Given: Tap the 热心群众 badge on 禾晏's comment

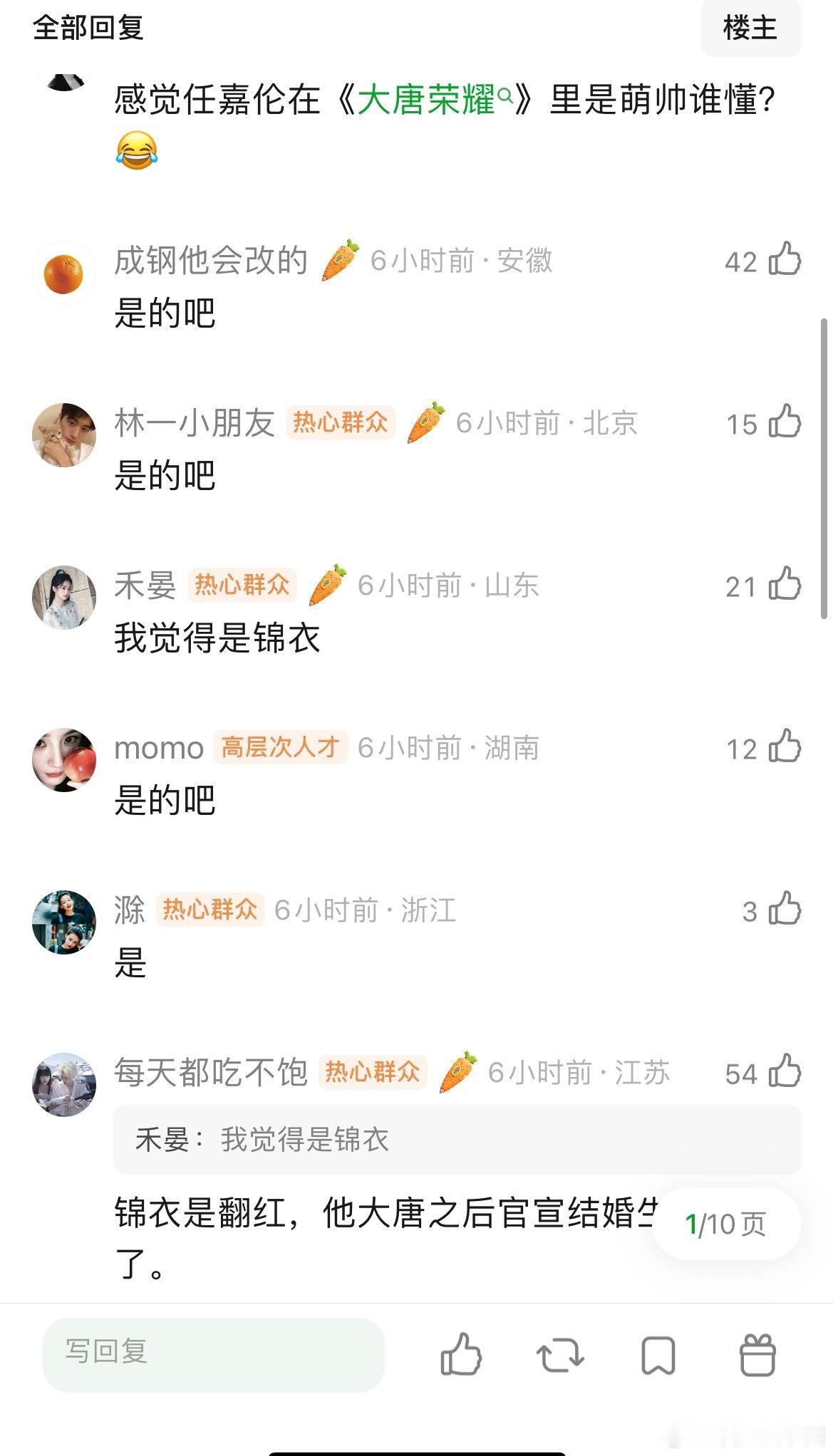Looking at the screenshot, I should click(x=242, y=586).
